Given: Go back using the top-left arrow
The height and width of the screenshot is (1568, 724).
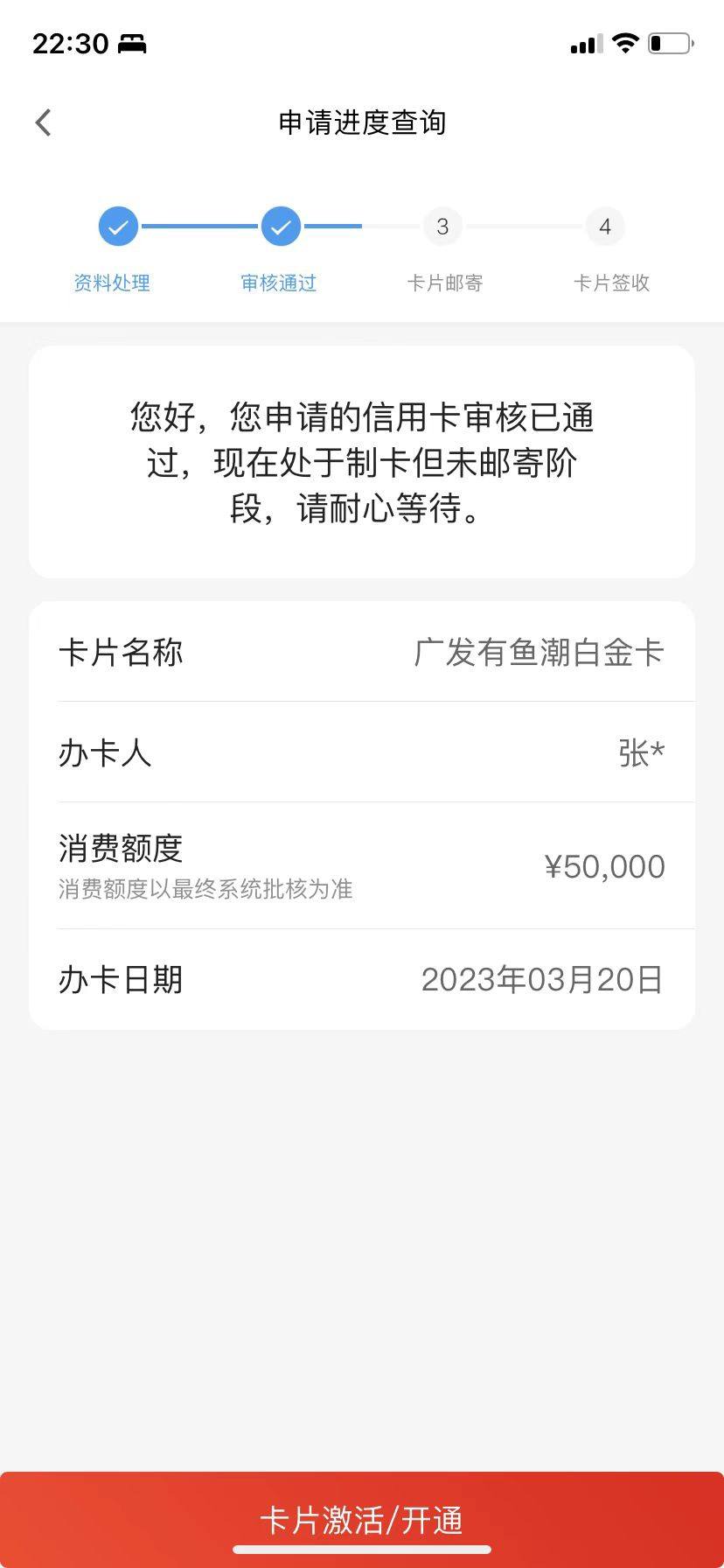Looking at the screenshot, I should (44, 122).
